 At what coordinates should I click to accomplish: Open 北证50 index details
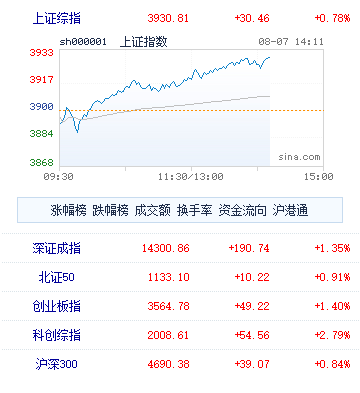tap(57, 277)
